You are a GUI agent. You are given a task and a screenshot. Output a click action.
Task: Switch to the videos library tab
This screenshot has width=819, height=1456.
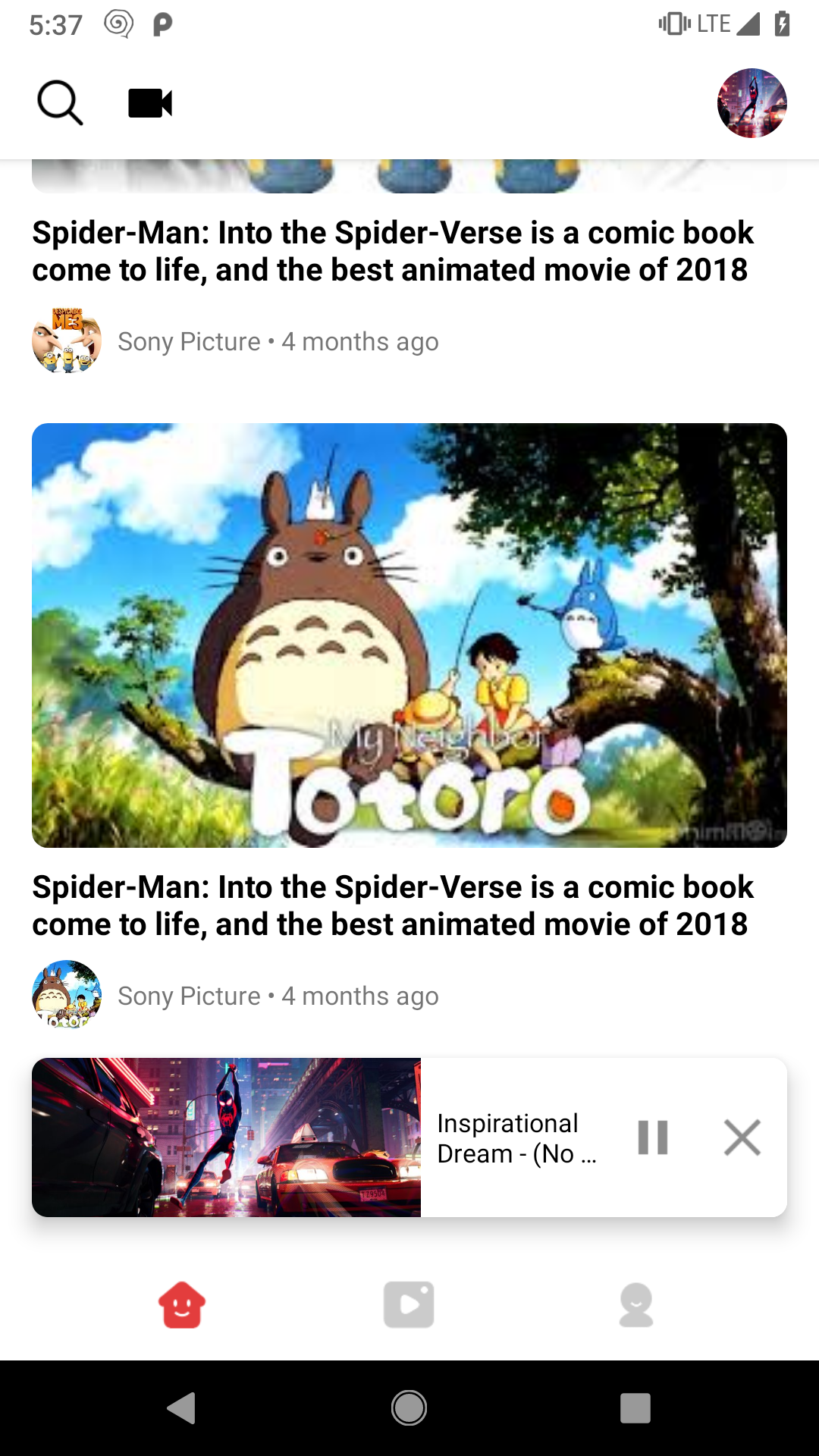pyautogui.click(x=409, y=1305)
